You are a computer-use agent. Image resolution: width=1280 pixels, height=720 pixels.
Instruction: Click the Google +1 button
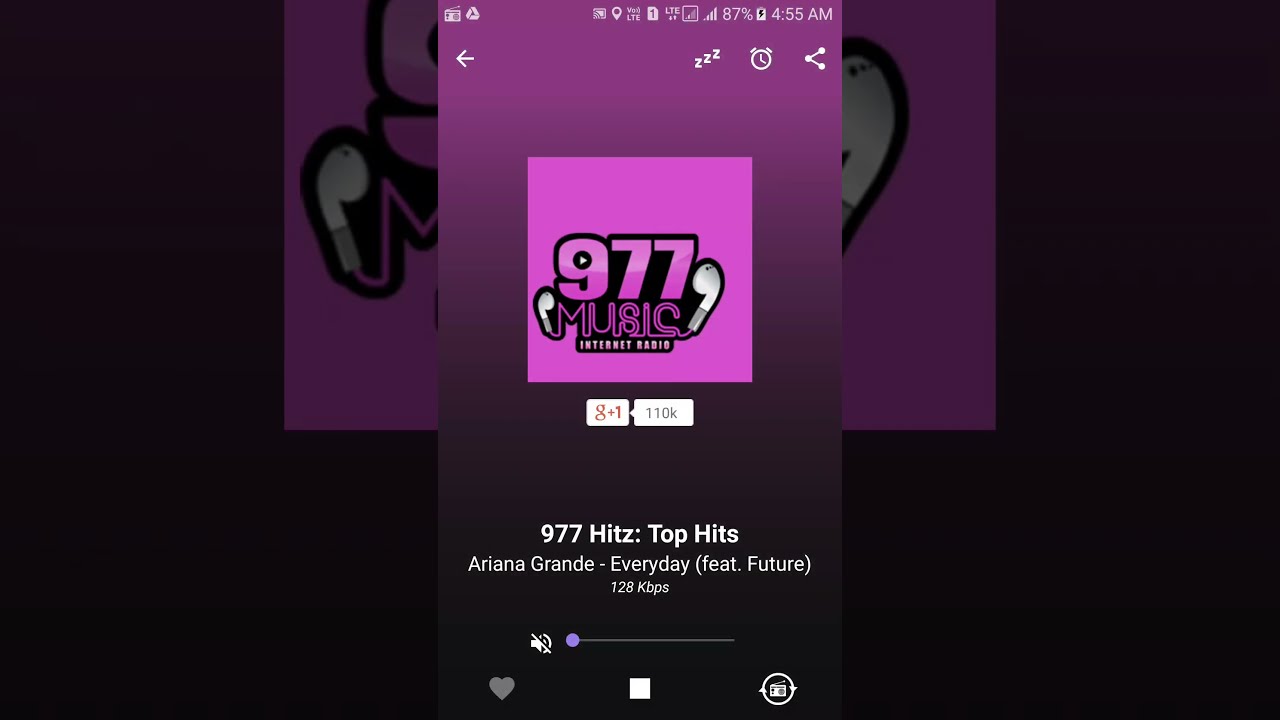(608, 413)
